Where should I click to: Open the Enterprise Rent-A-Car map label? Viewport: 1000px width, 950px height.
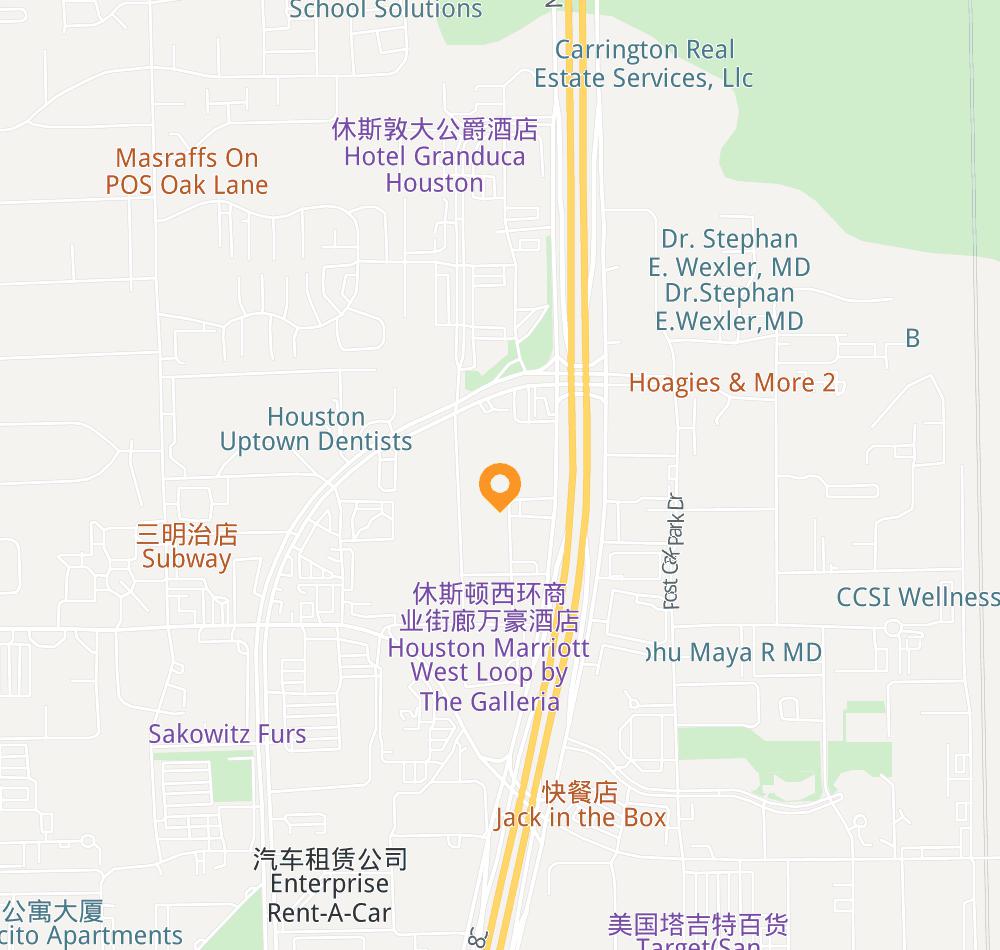pyautogui.click(x=329, y=885)
